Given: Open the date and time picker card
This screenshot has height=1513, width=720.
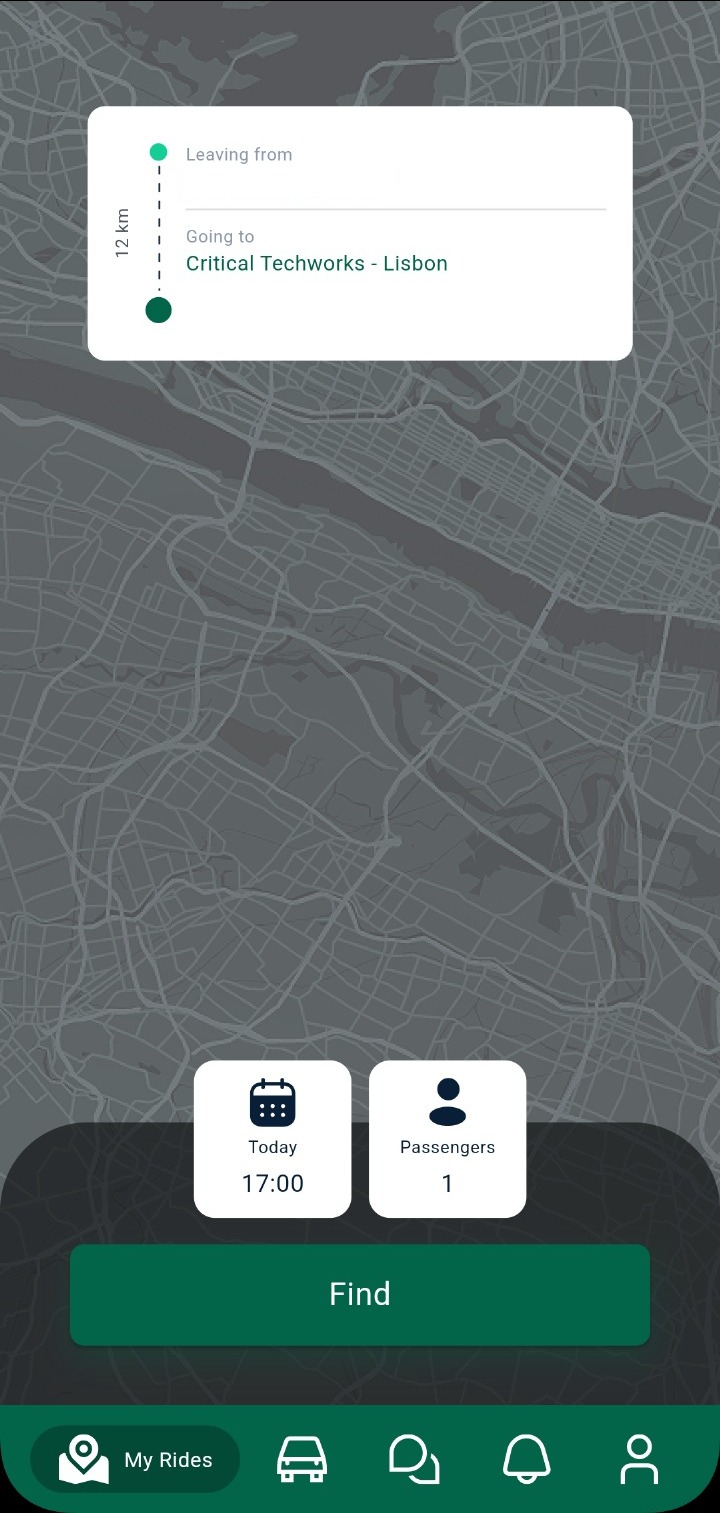Looking at the screenshot, I should (272, 1139).
